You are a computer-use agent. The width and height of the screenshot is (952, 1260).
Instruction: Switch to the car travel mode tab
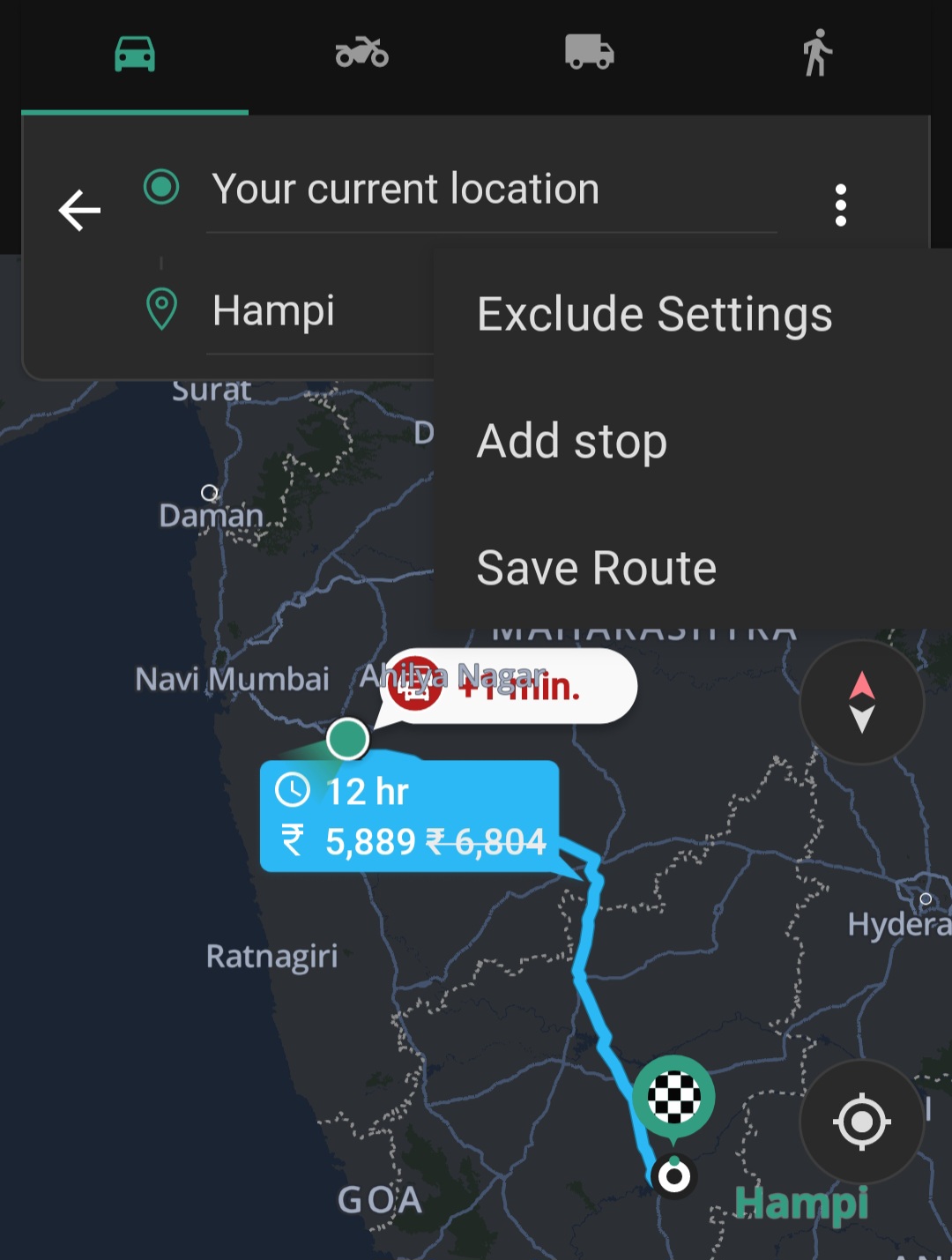click(x=135, y=55)
